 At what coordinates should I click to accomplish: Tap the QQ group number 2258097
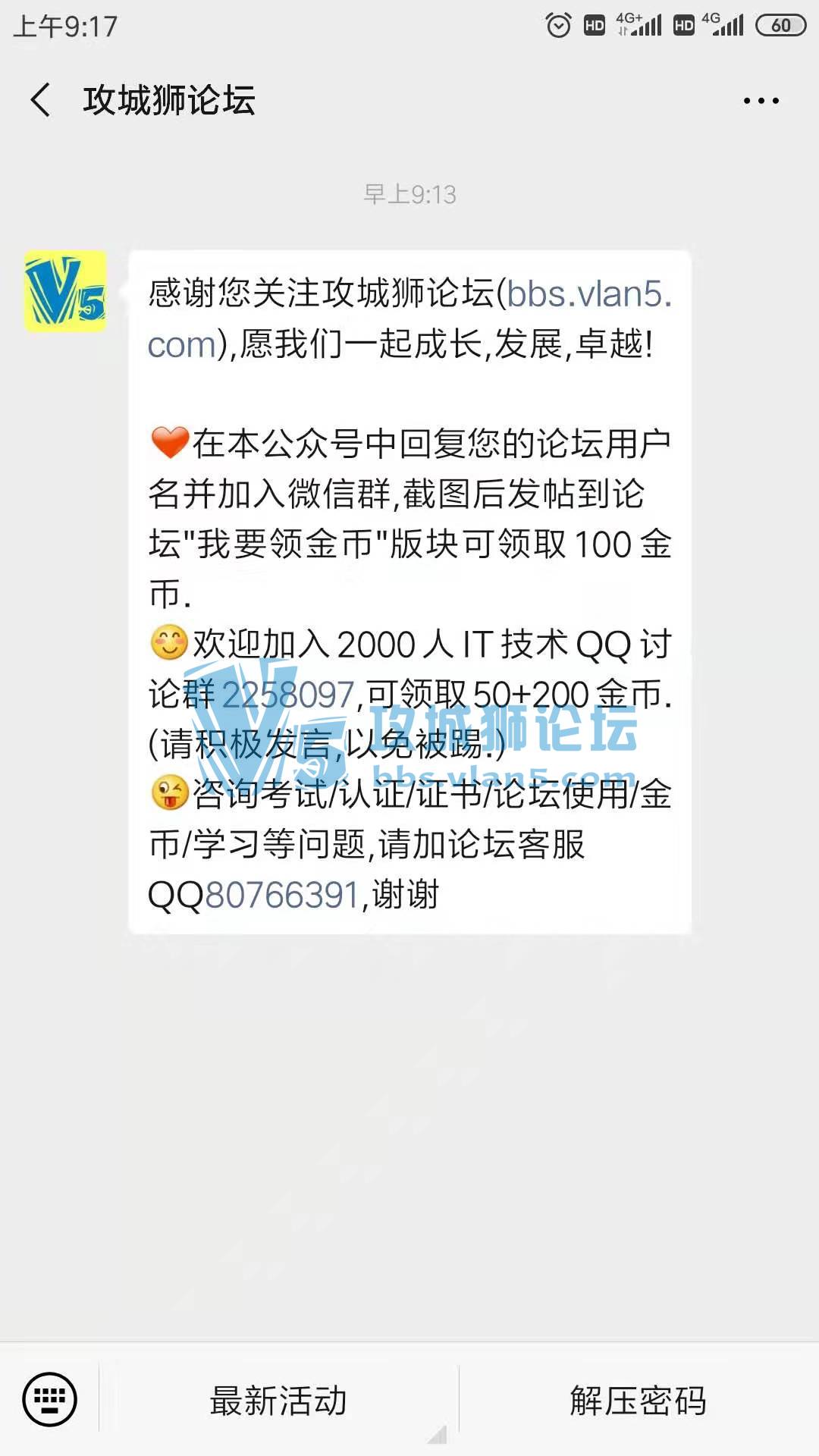(x=288, y=695)
